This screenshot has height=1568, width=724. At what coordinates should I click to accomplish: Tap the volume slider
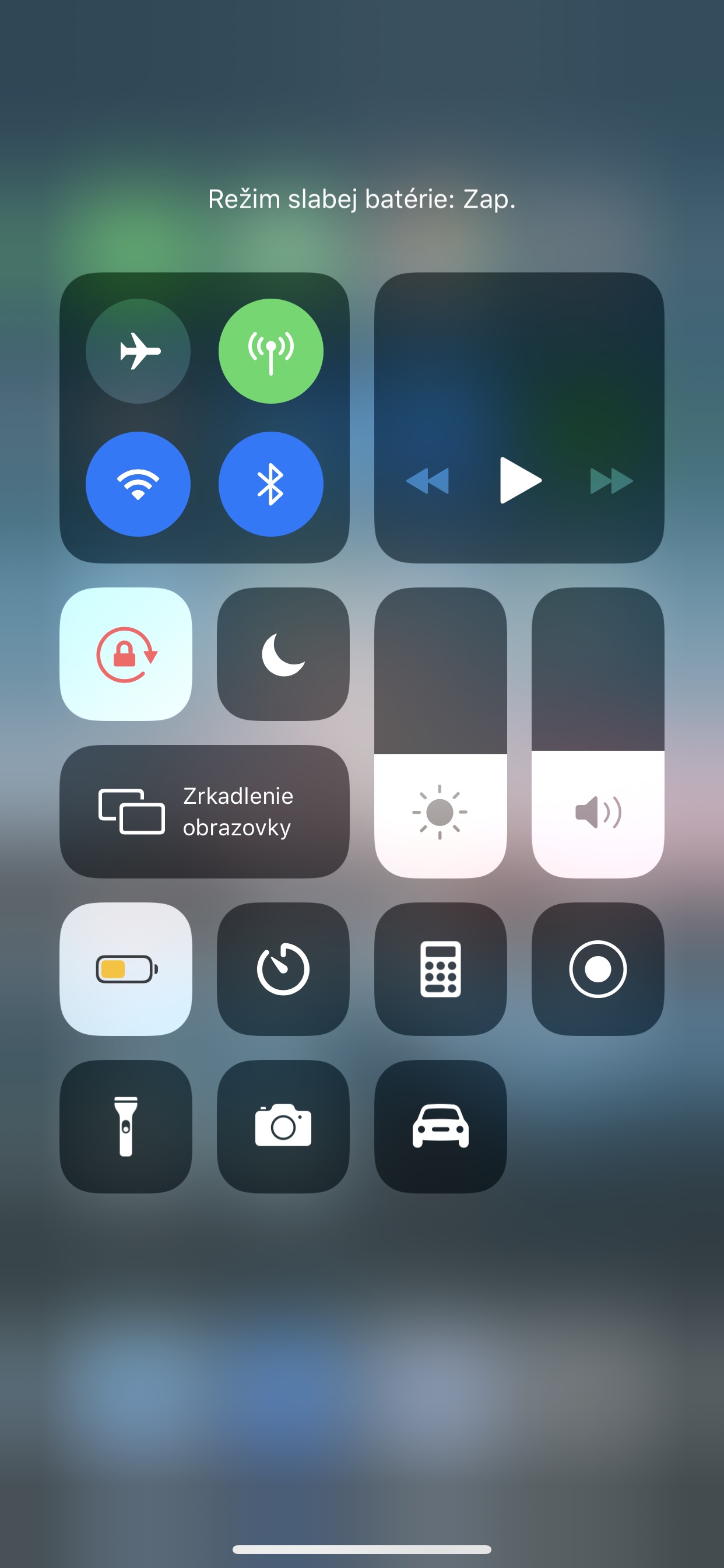click(x=598, y=733)
